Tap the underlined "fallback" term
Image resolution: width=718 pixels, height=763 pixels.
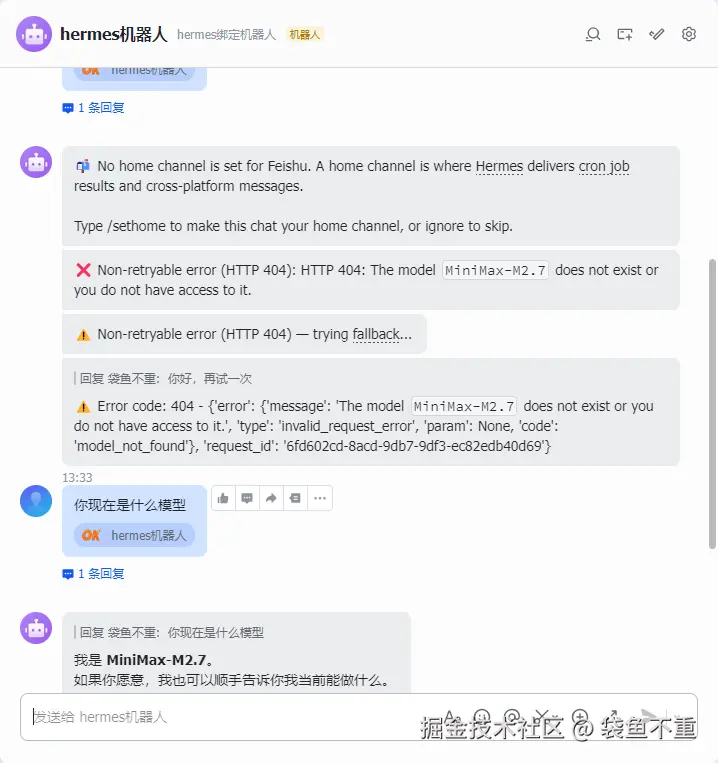click(376, 334)
